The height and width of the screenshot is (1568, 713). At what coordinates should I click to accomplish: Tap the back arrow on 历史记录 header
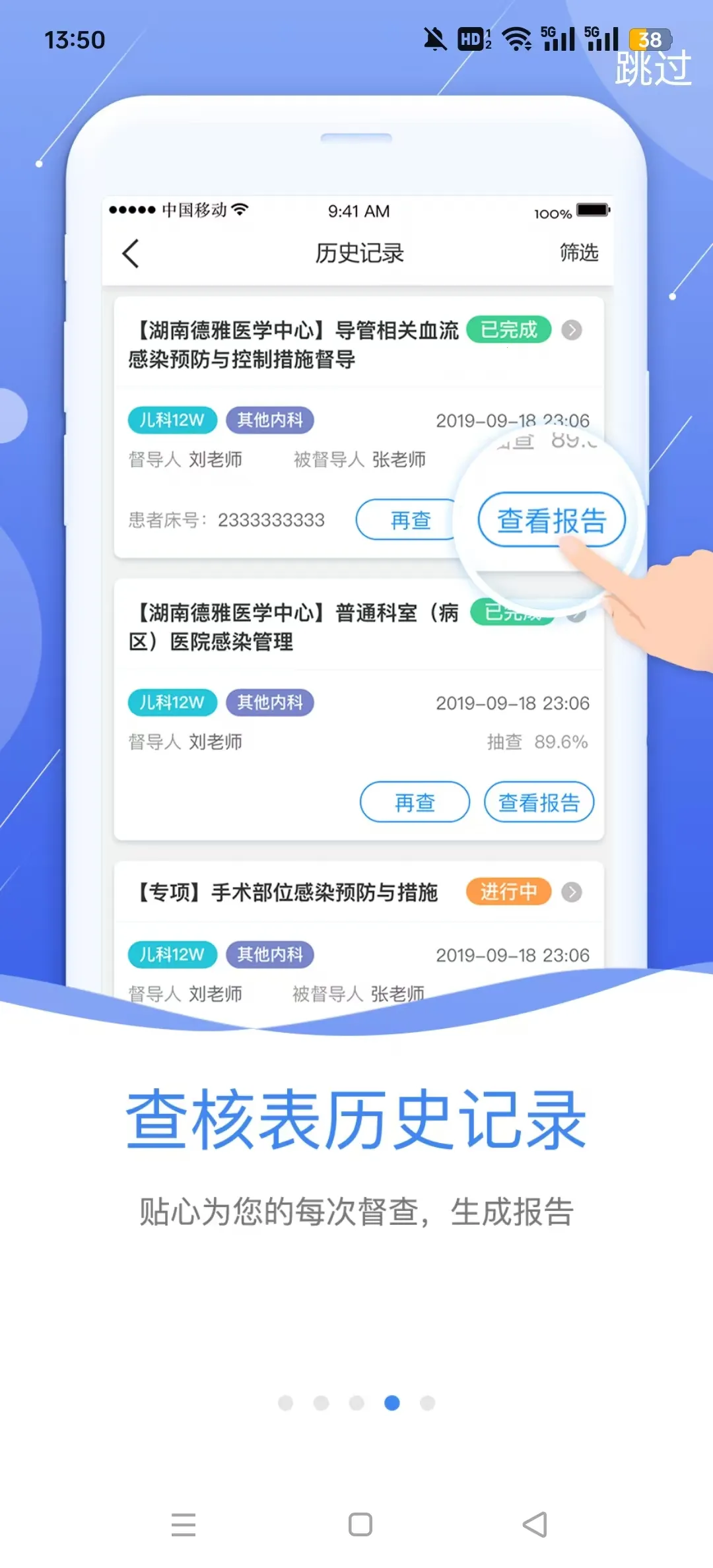(129, 253)
